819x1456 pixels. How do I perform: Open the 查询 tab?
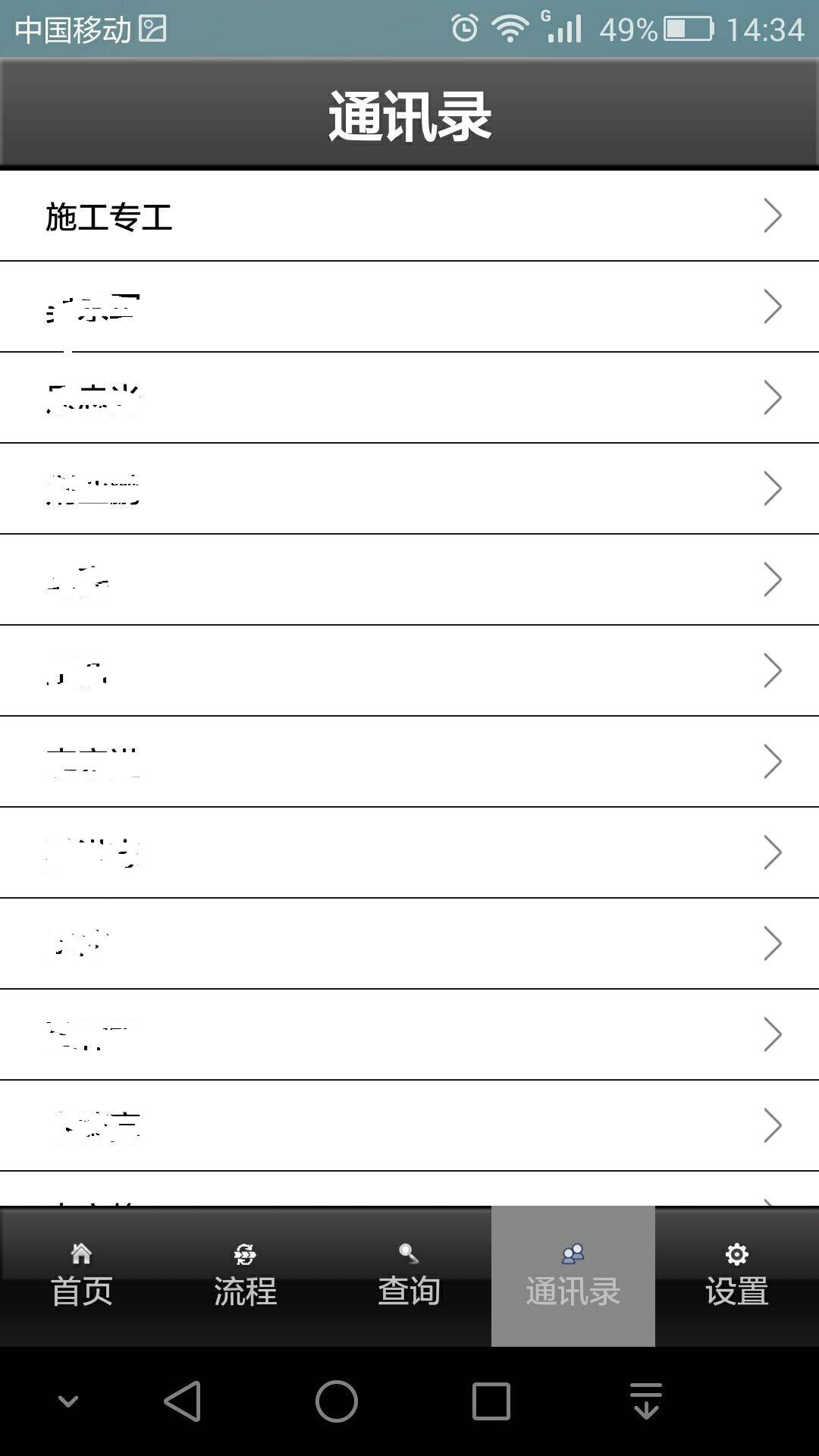click(x=409, y=1276)
